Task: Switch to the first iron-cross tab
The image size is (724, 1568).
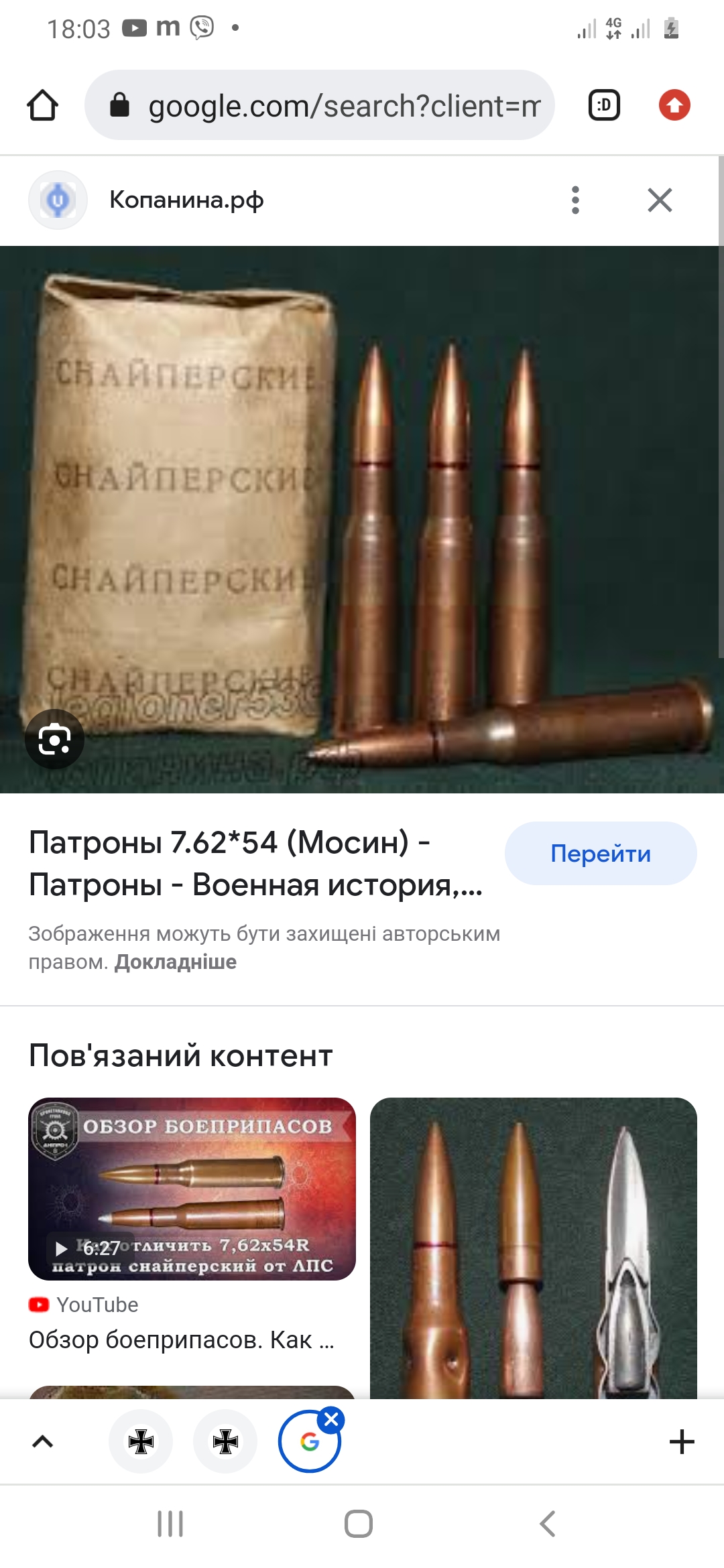Action: pos(141,1441)
